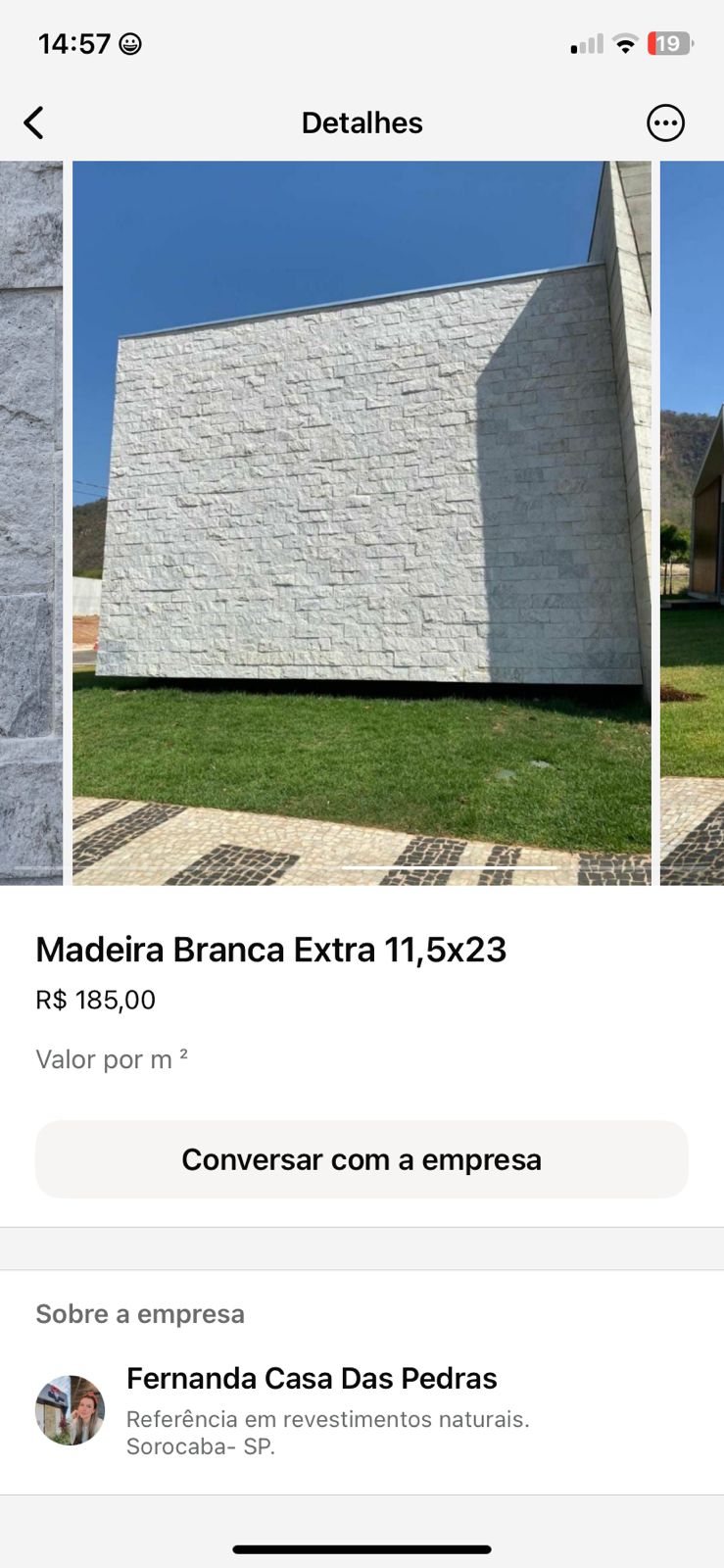Viewport: 724px width, 1568px height.
Task: Tap the Valor por m² label
Action: pyautogui.click(x=112, y=1058)
